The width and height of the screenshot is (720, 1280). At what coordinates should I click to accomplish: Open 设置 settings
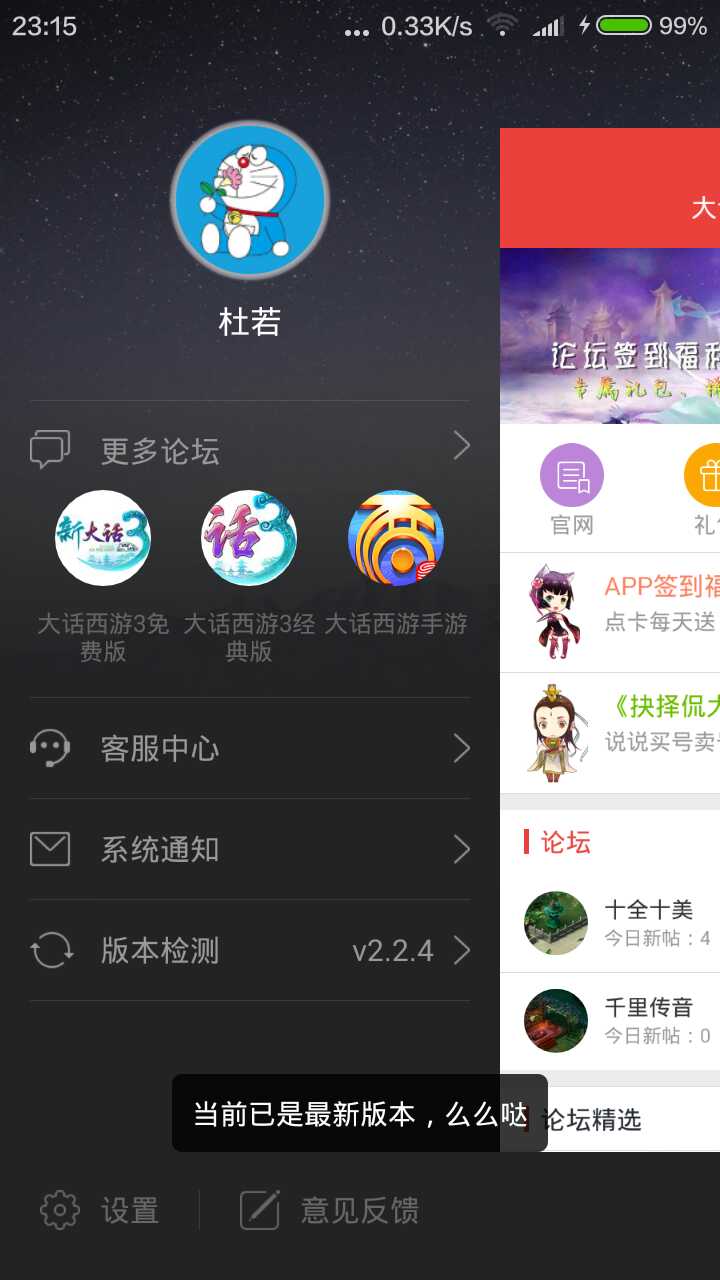coord(100,1210)
